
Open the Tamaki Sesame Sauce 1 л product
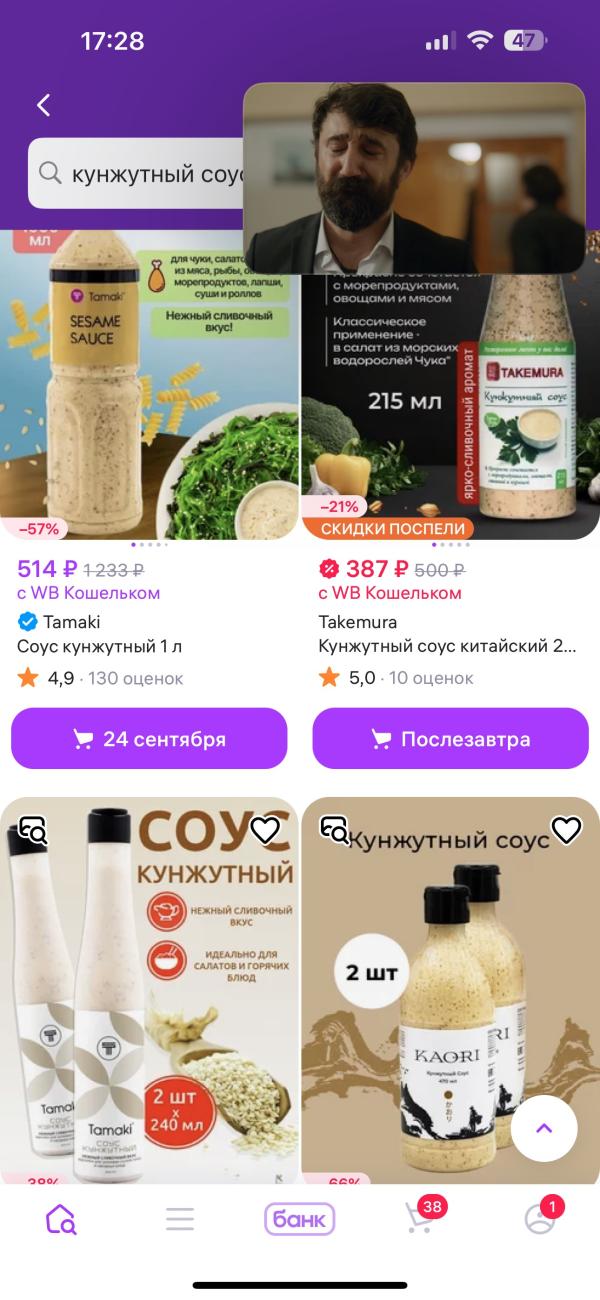(x=150, y=390)
